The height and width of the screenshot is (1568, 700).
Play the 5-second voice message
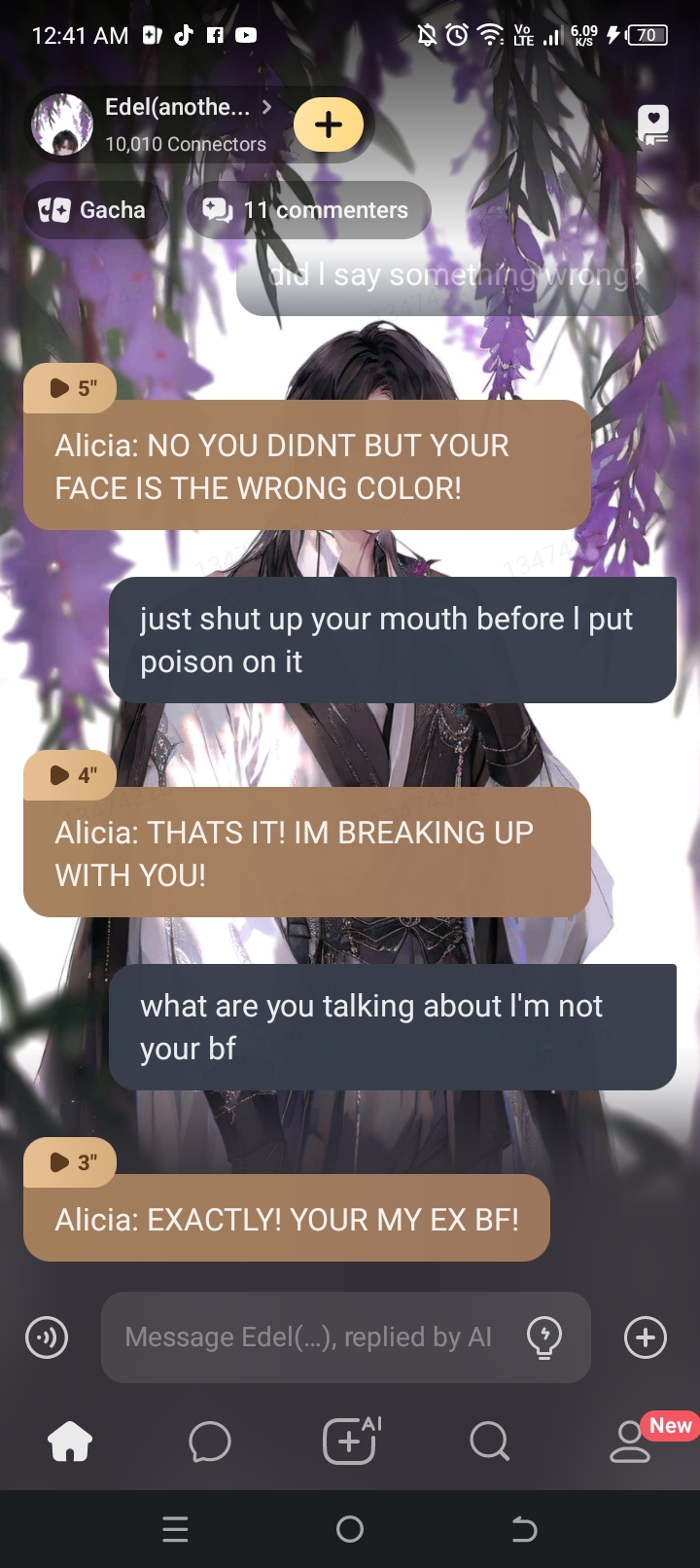click(70, 388)
